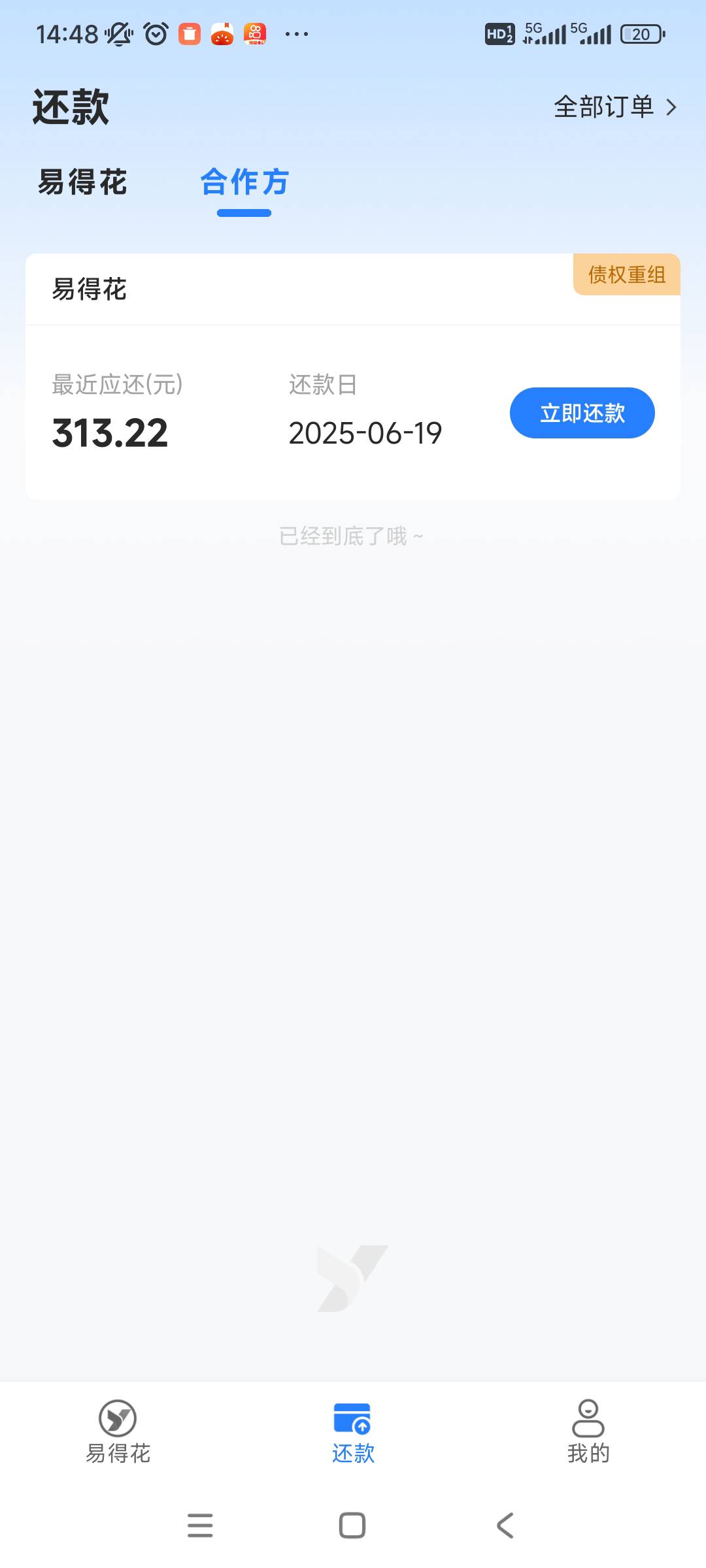Tap the 立即还款 button
706x1568 pixels.
(x=582, y=413)
